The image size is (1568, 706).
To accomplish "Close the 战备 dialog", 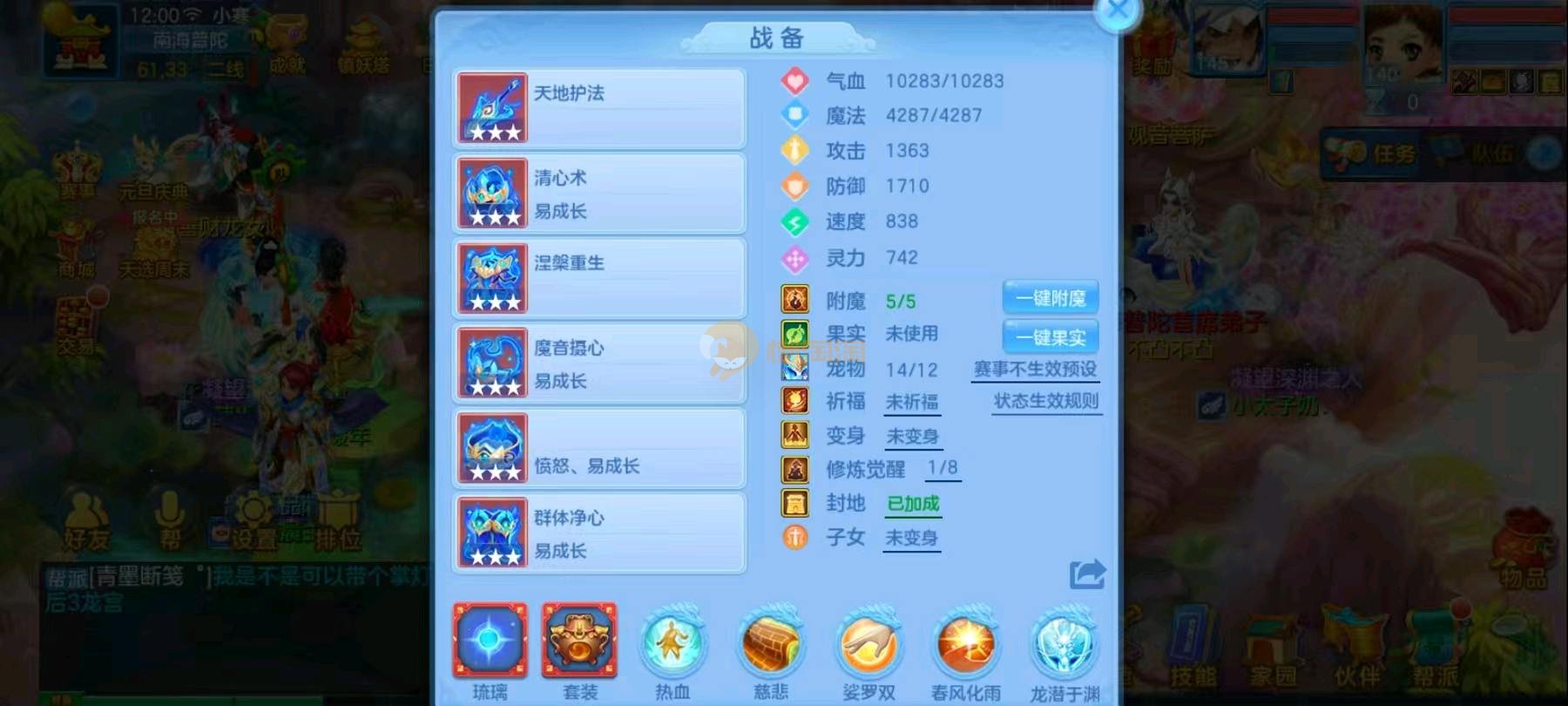I will click(x=1118, y=11).
